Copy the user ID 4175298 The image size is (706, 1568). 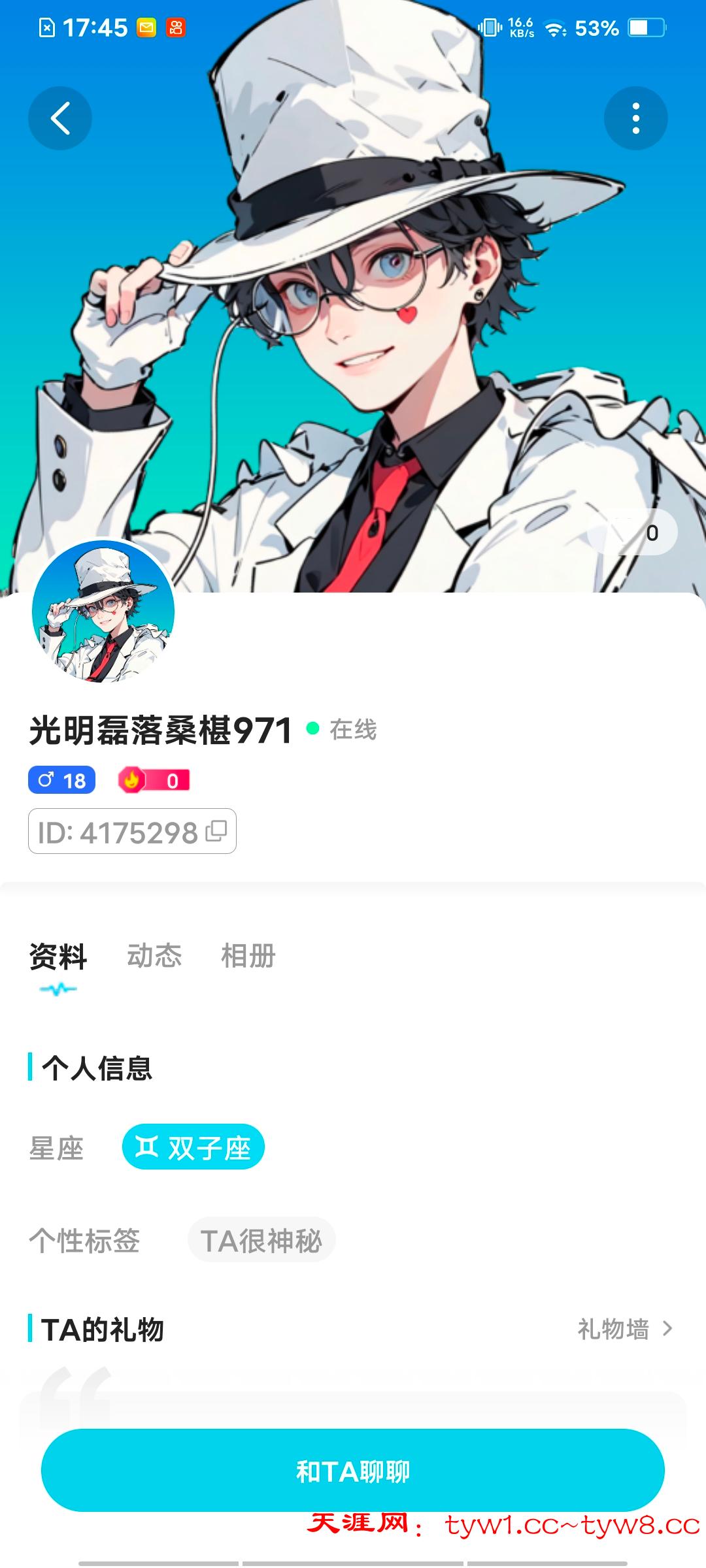216,831
